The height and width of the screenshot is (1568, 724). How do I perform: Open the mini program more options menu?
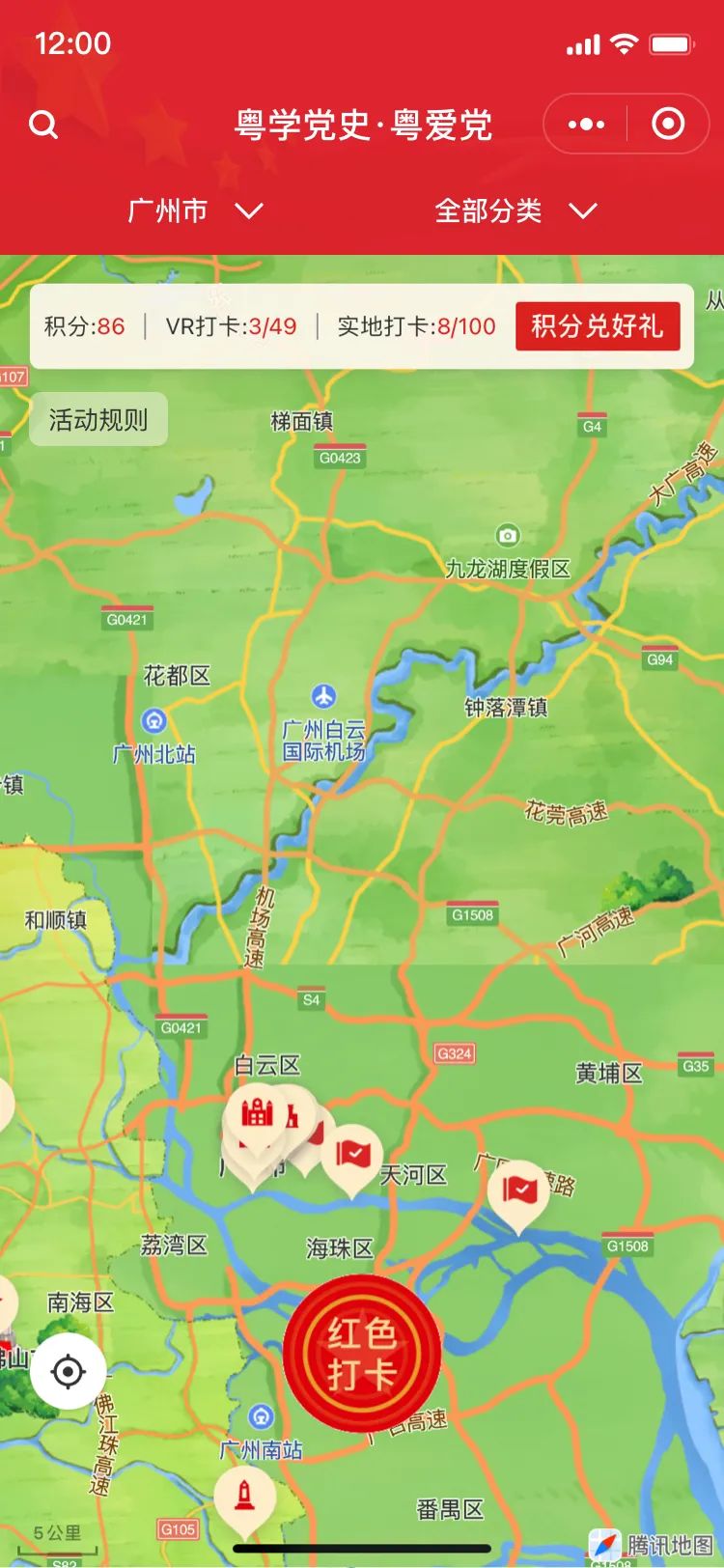[586, 125]
